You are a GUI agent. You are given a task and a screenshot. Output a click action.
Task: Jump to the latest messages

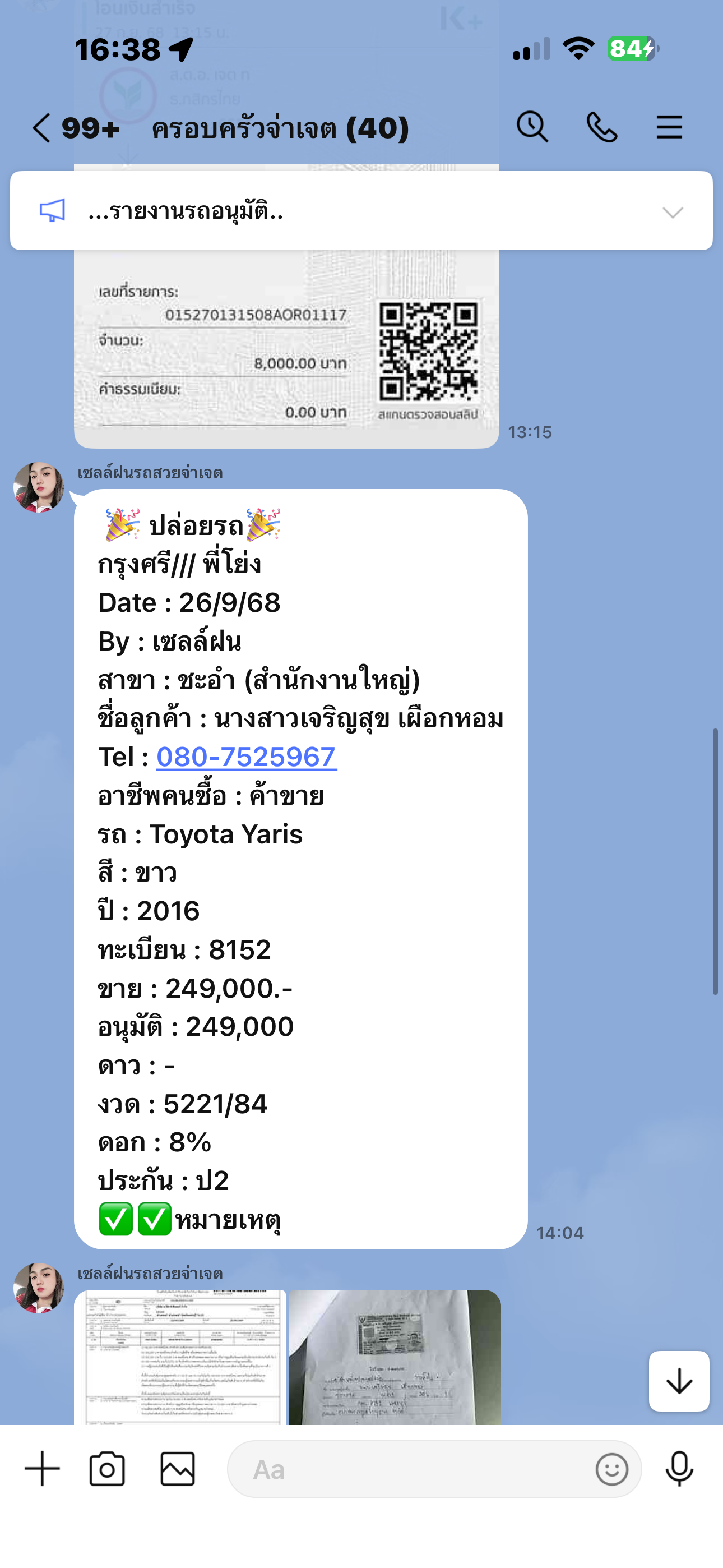click(679, 1381)
